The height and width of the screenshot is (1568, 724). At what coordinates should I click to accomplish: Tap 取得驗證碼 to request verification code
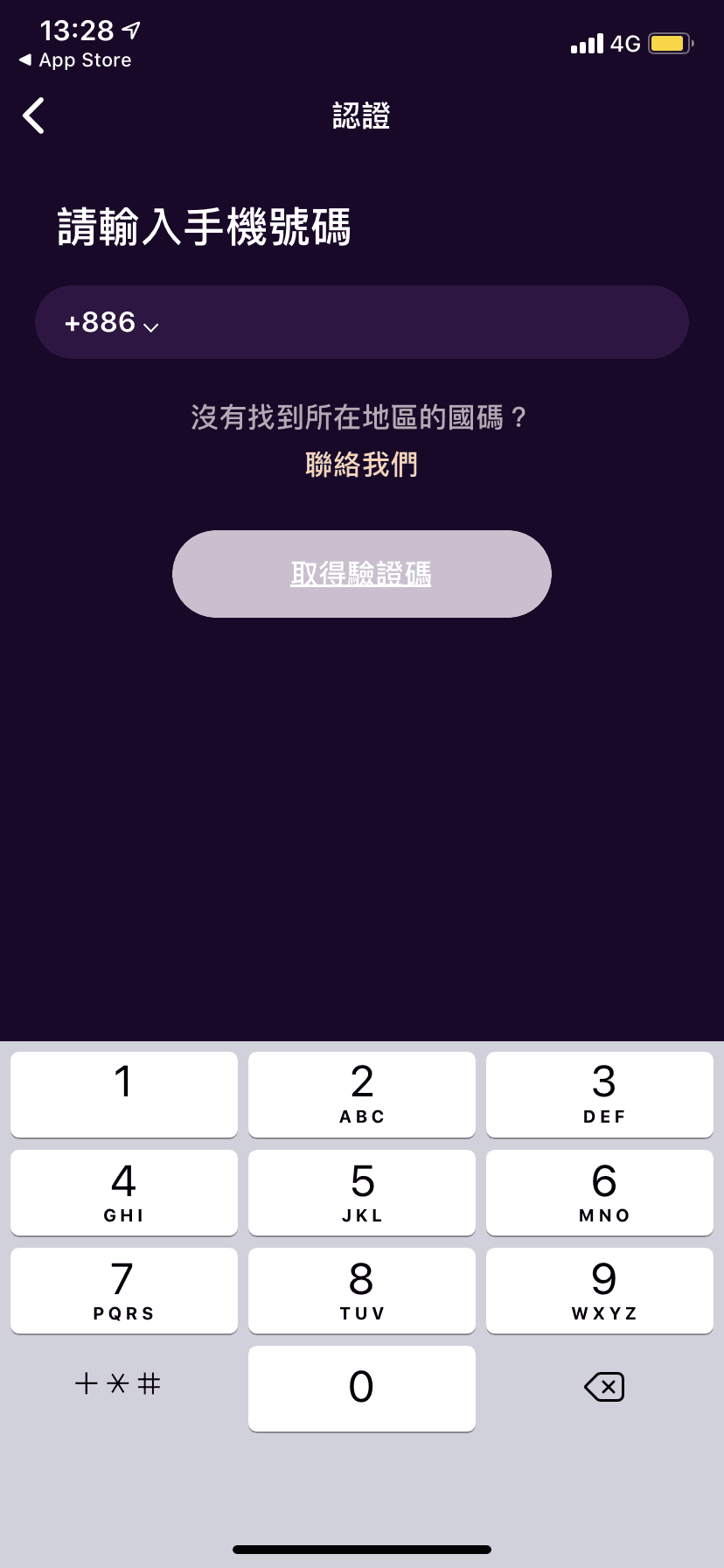tap(361, 573)
